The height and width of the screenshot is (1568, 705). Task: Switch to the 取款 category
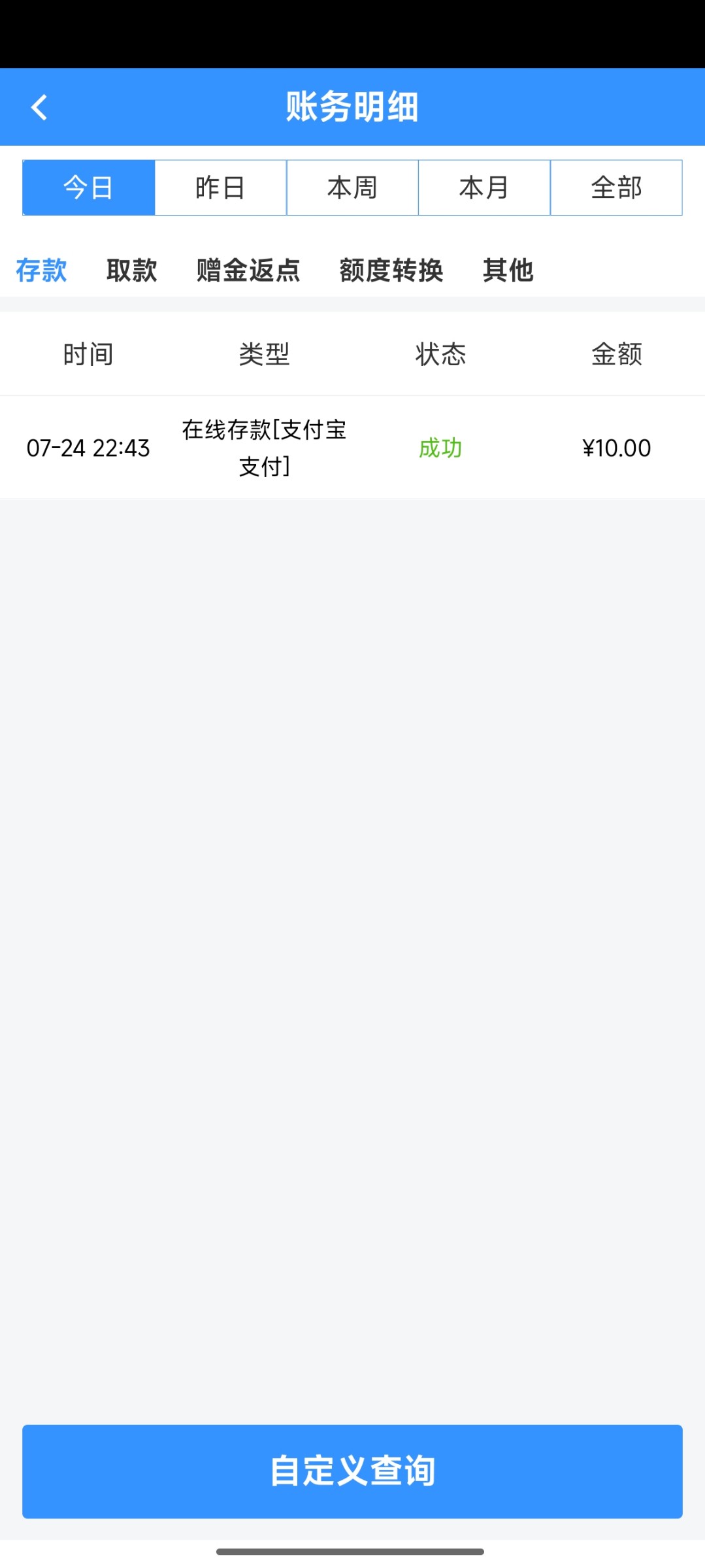click(131, 270)
